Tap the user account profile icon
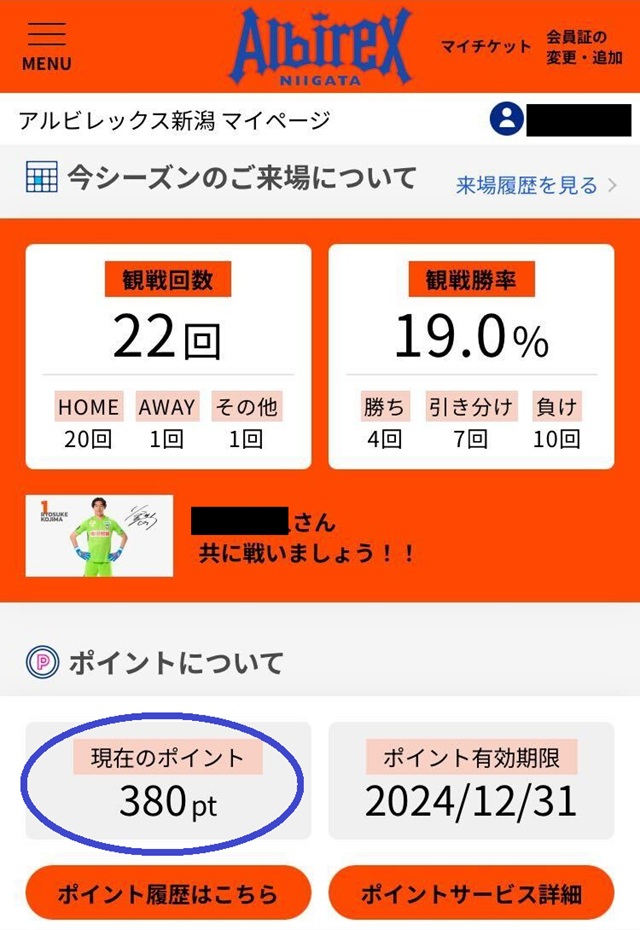 point(507,120)
